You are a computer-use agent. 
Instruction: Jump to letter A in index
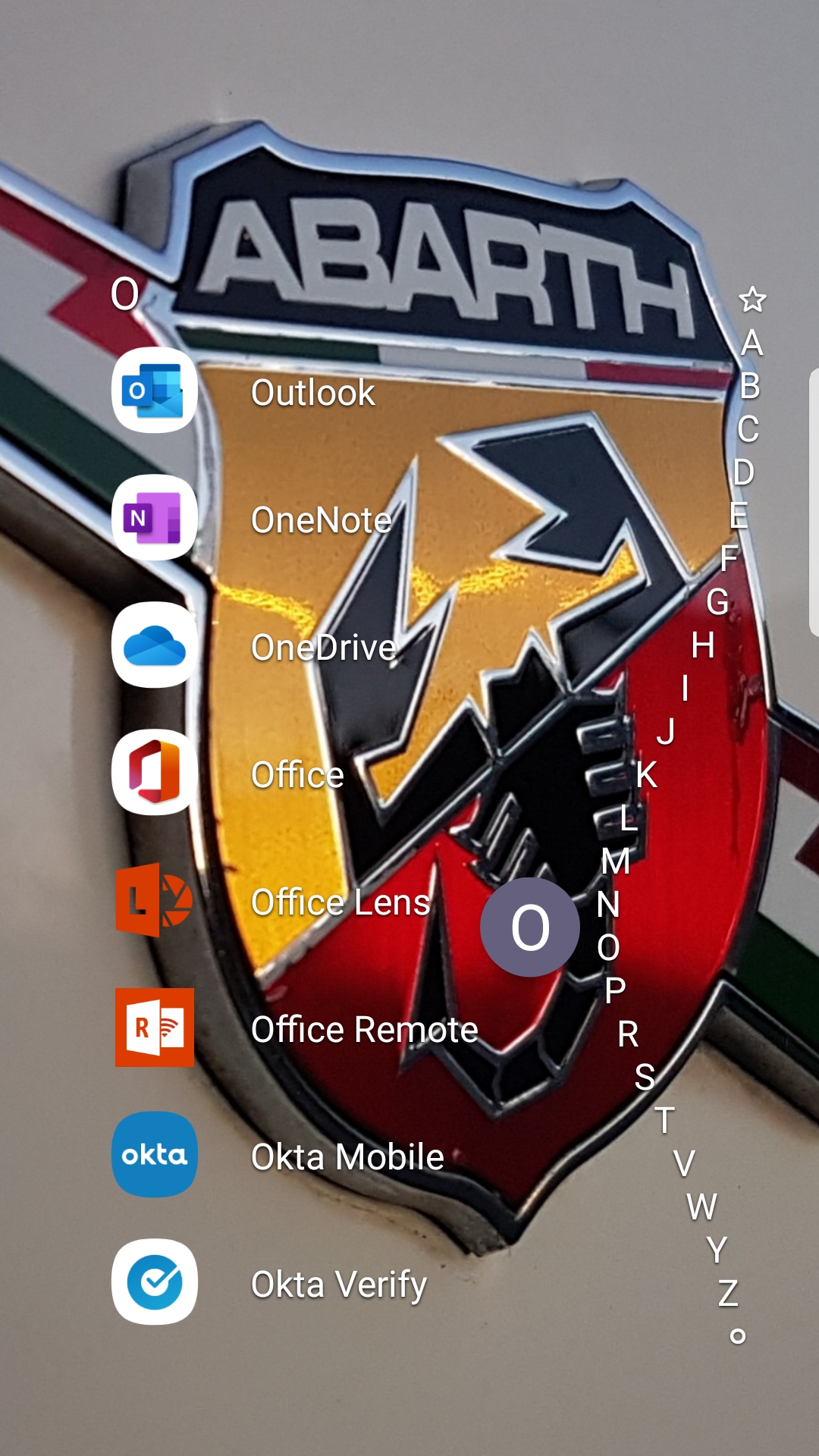click(752, 343)
